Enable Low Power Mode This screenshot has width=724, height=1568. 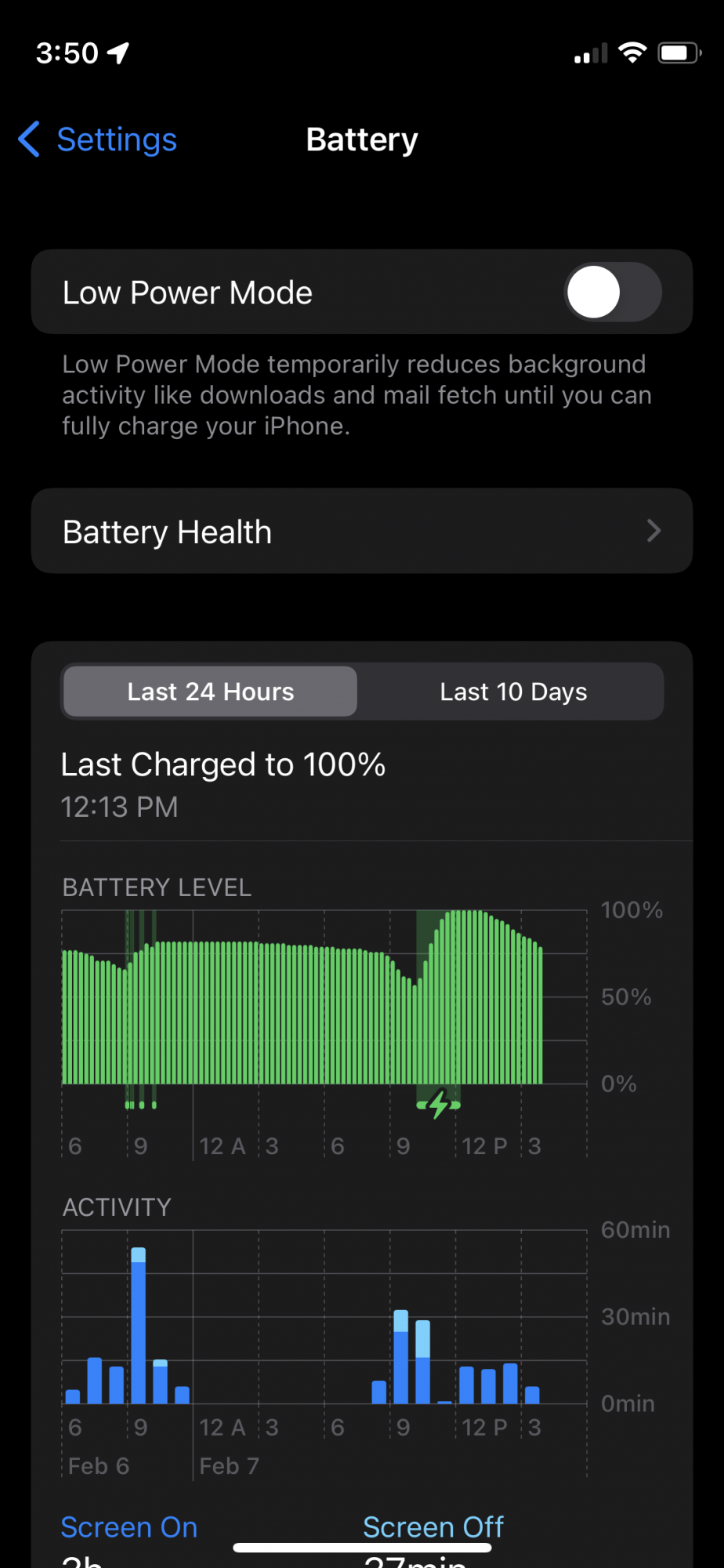(x=612, y=292)
